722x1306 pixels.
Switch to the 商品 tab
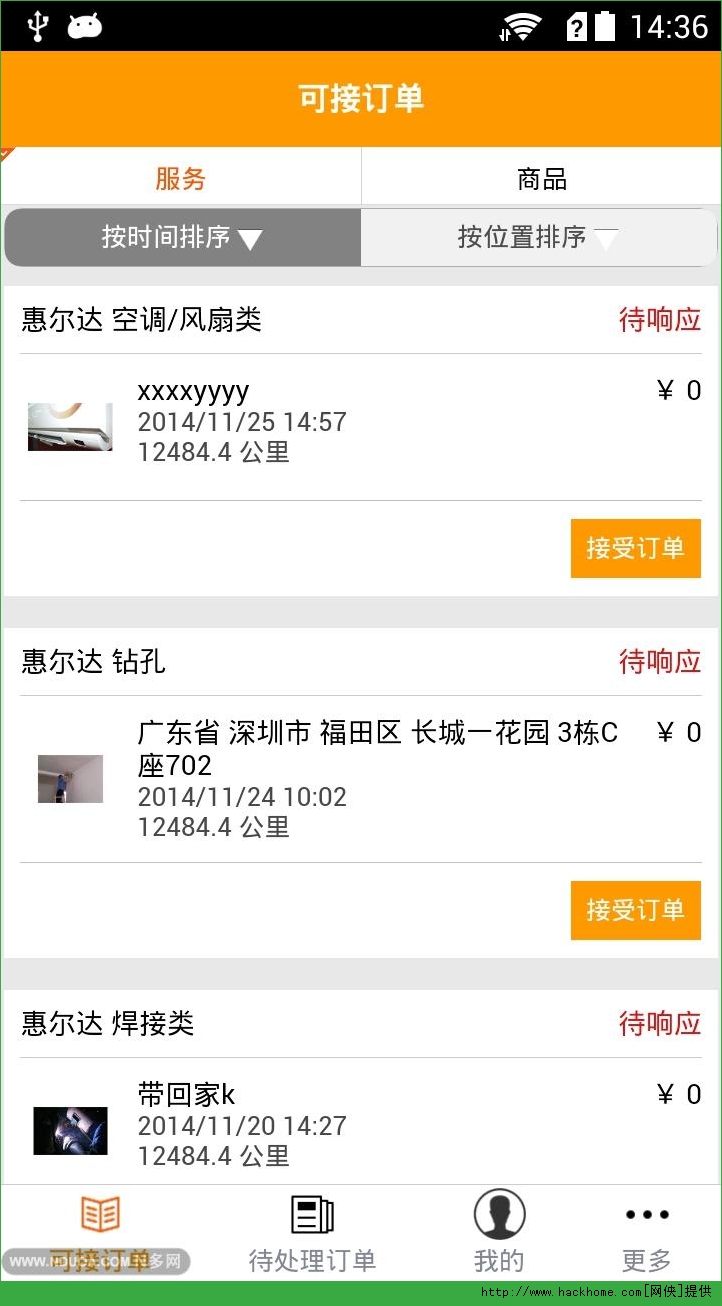[x=541, y=179]
